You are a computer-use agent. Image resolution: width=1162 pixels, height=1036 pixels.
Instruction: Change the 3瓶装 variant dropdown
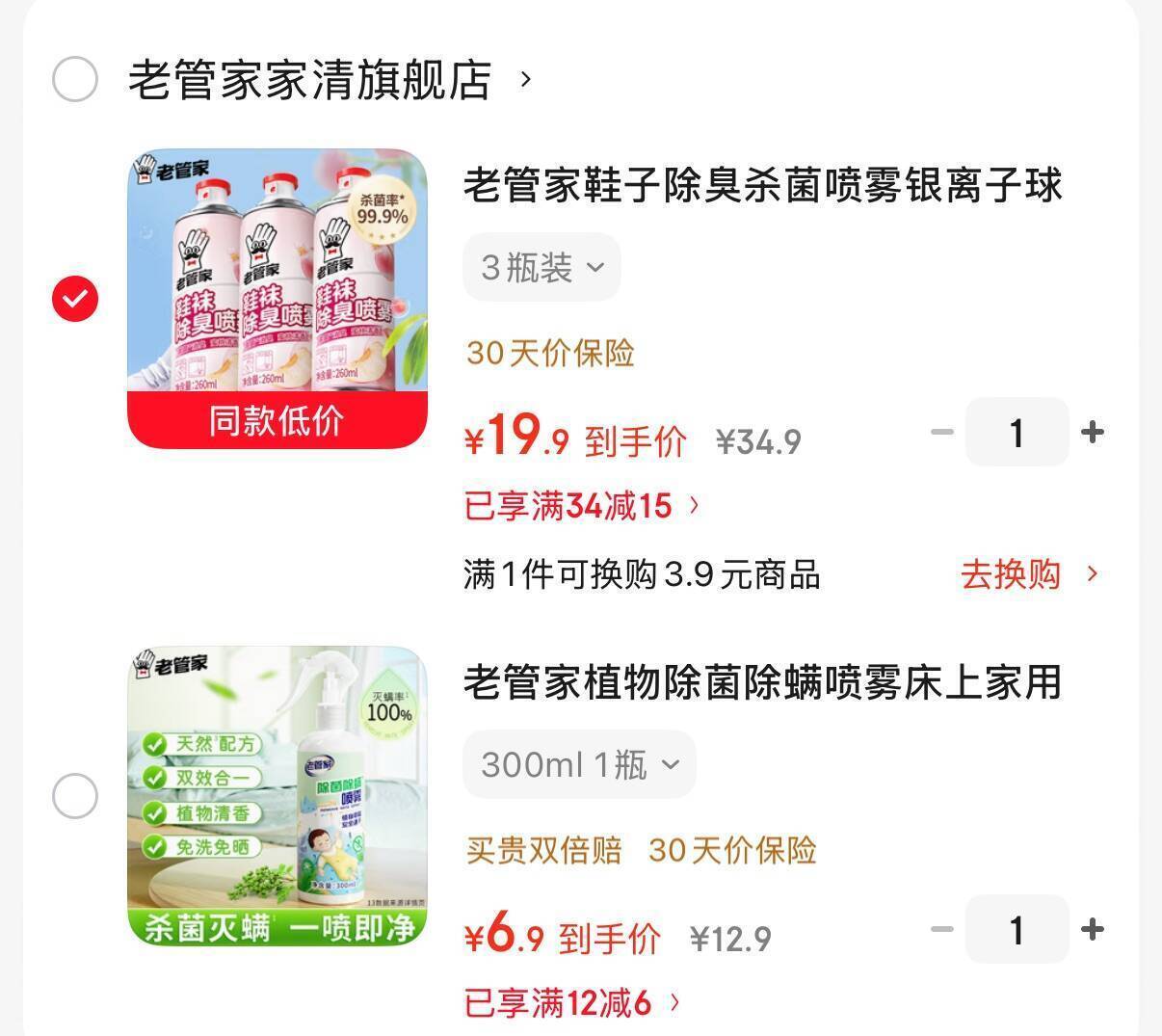tap(541, 267)
